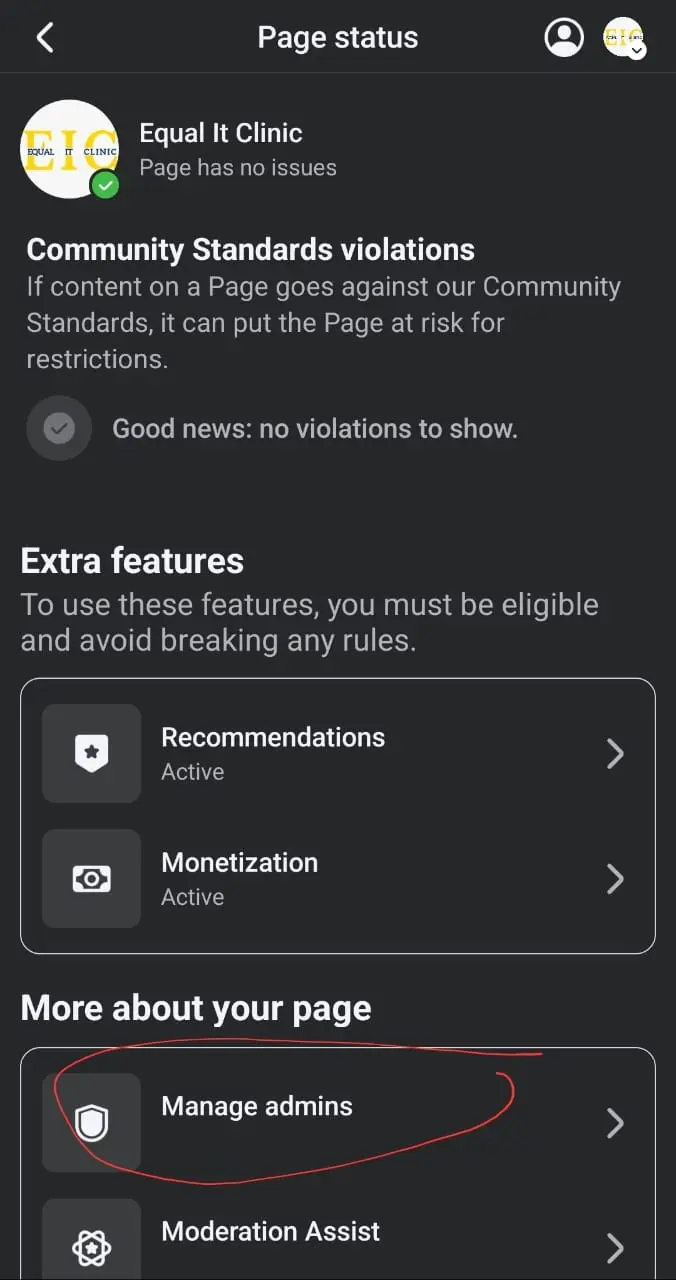Open Manage admins
This screenshot has width=676, height=1280.
tap(337, 1122)
